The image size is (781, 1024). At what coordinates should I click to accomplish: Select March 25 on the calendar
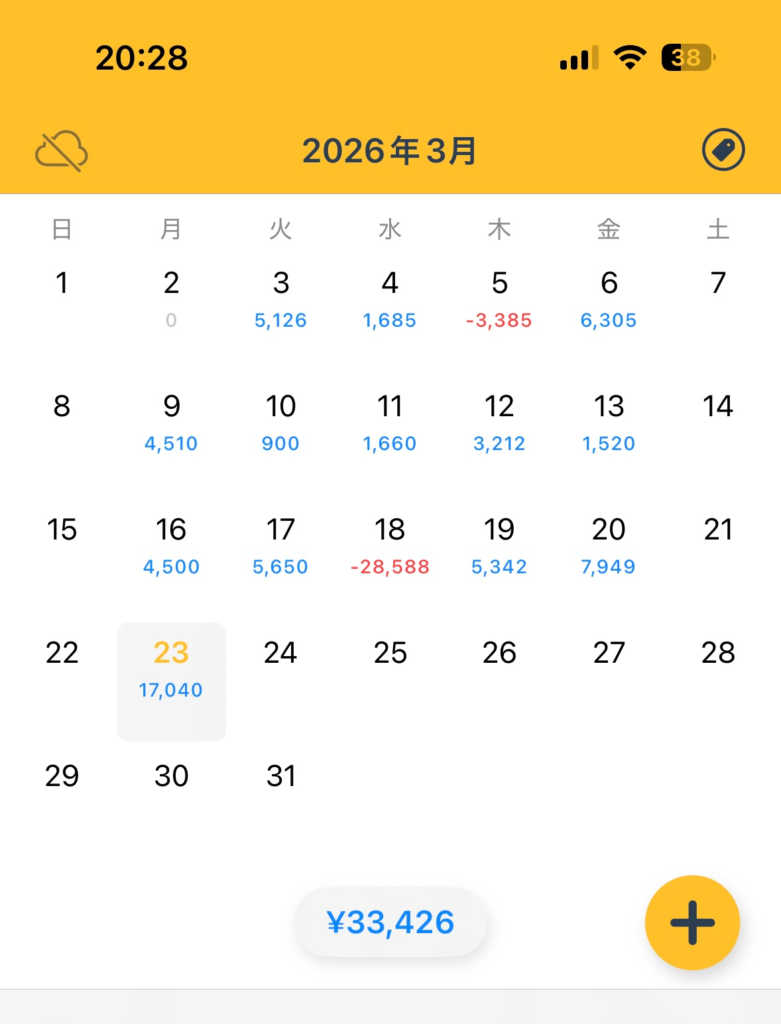click(390, 654)
